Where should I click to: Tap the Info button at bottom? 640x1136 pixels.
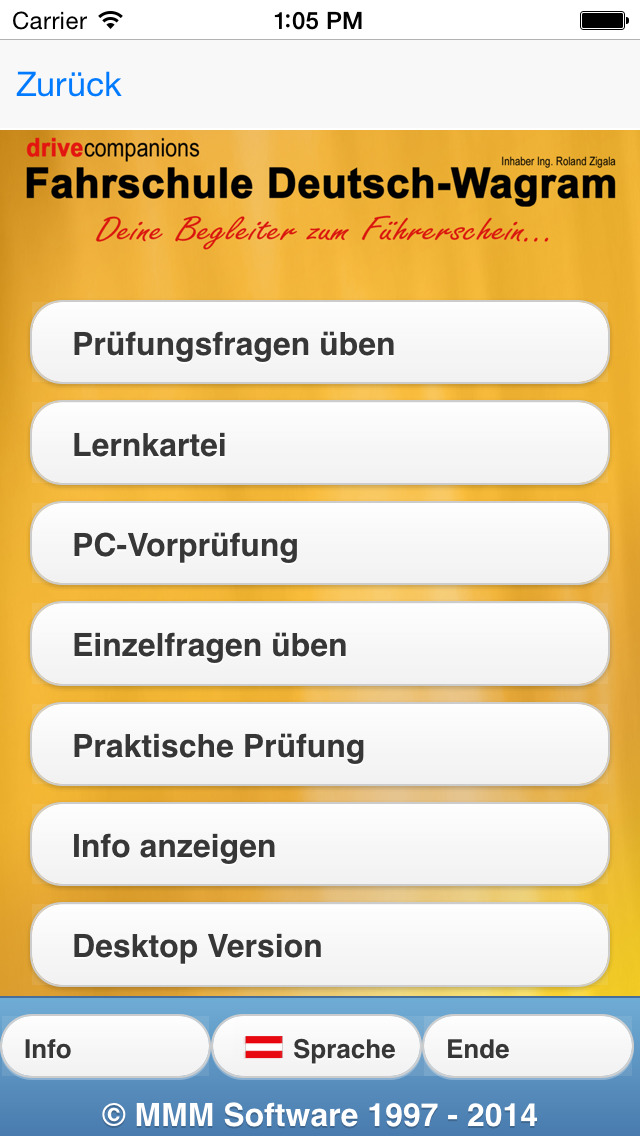pyautogui.click(x=106, y=1047)
